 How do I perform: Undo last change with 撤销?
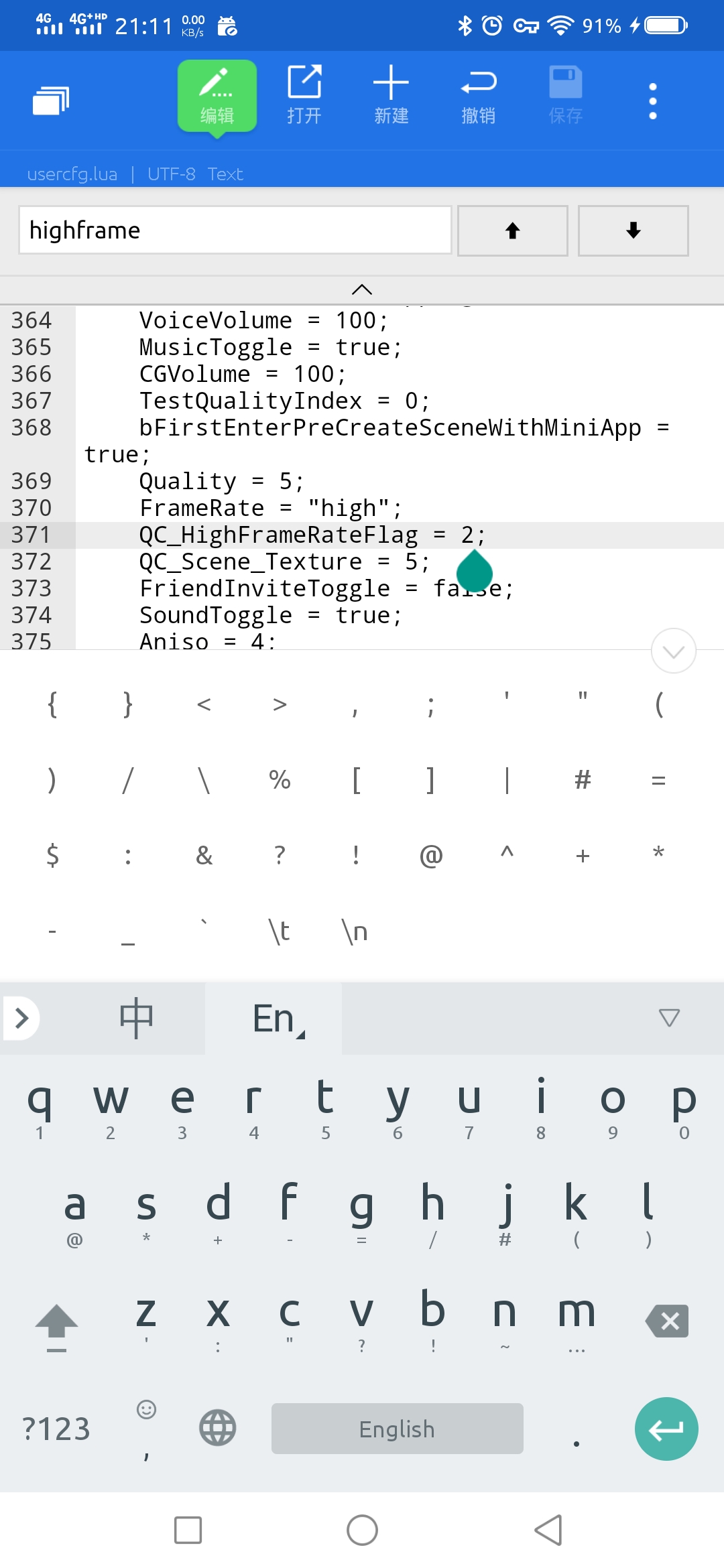(x=479, y=96)
